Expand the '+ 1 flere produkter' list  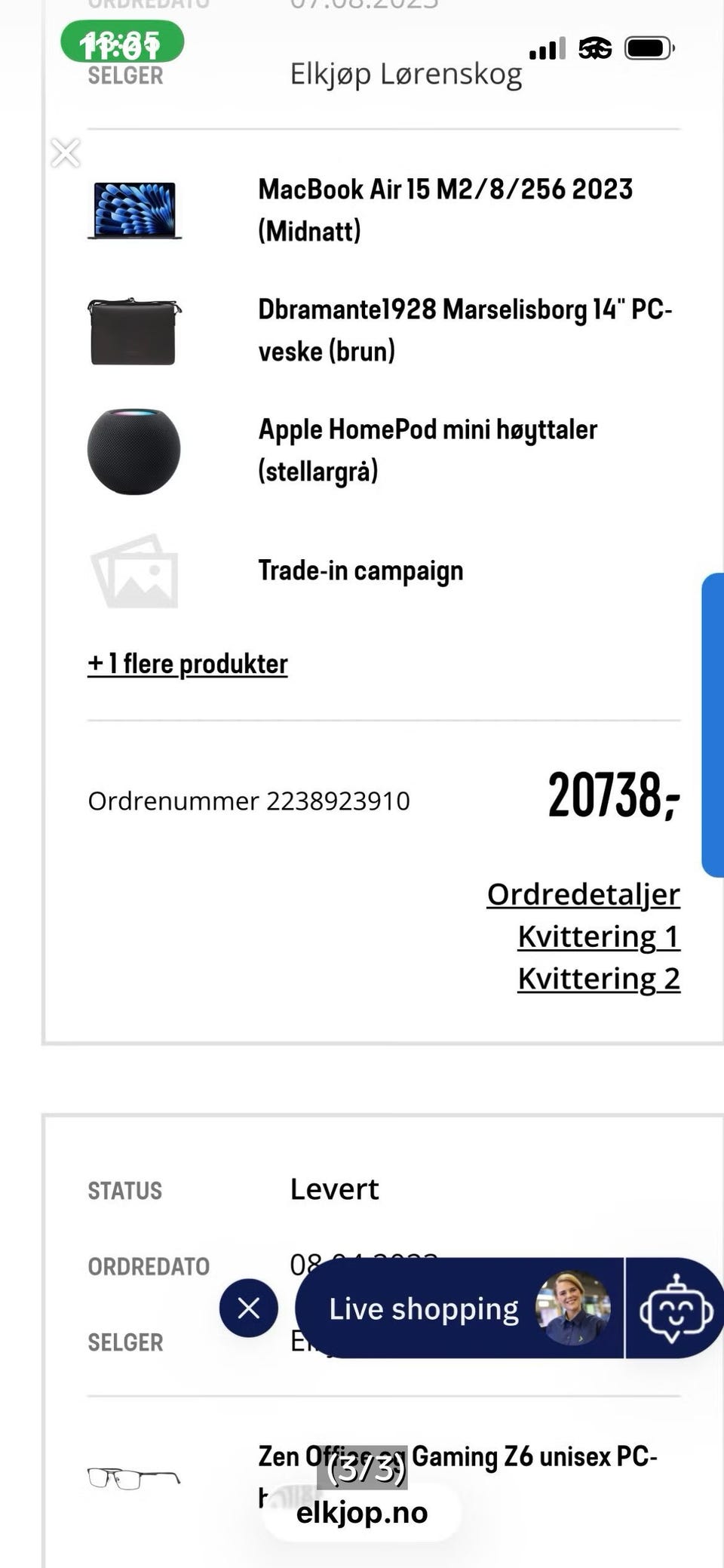188,664
